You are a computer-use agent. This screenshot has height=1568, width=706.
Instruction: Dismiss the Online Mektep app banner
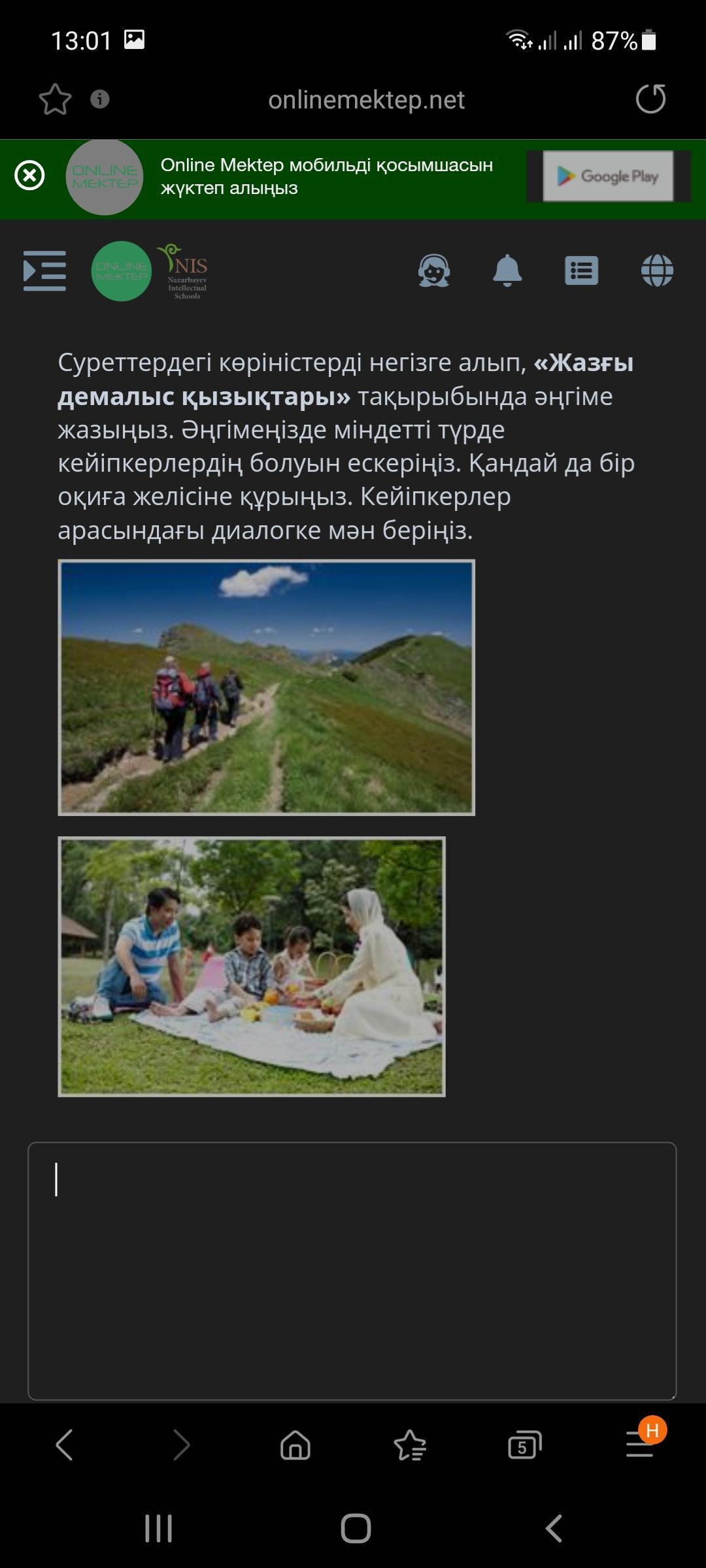click(x=30, y=176)
